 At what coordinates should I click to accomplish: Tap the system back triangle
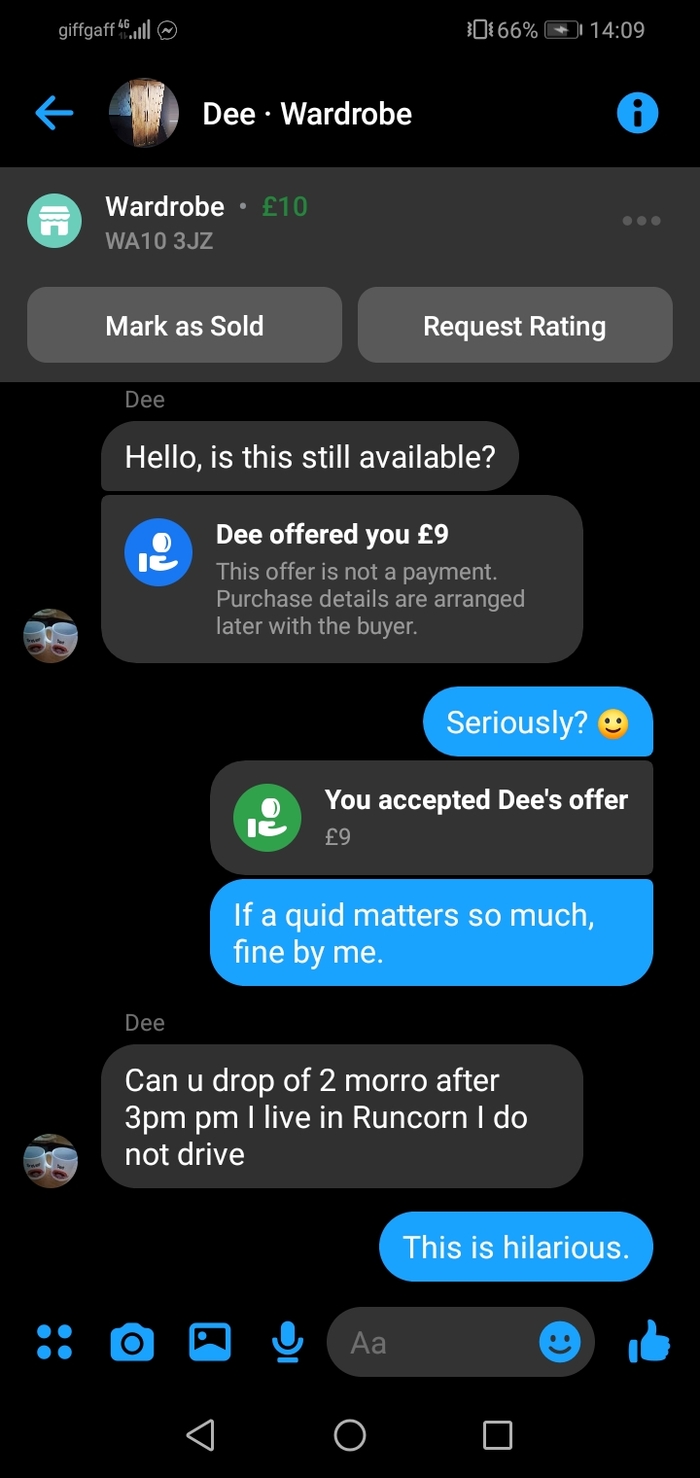click(x=200, y=1435)
